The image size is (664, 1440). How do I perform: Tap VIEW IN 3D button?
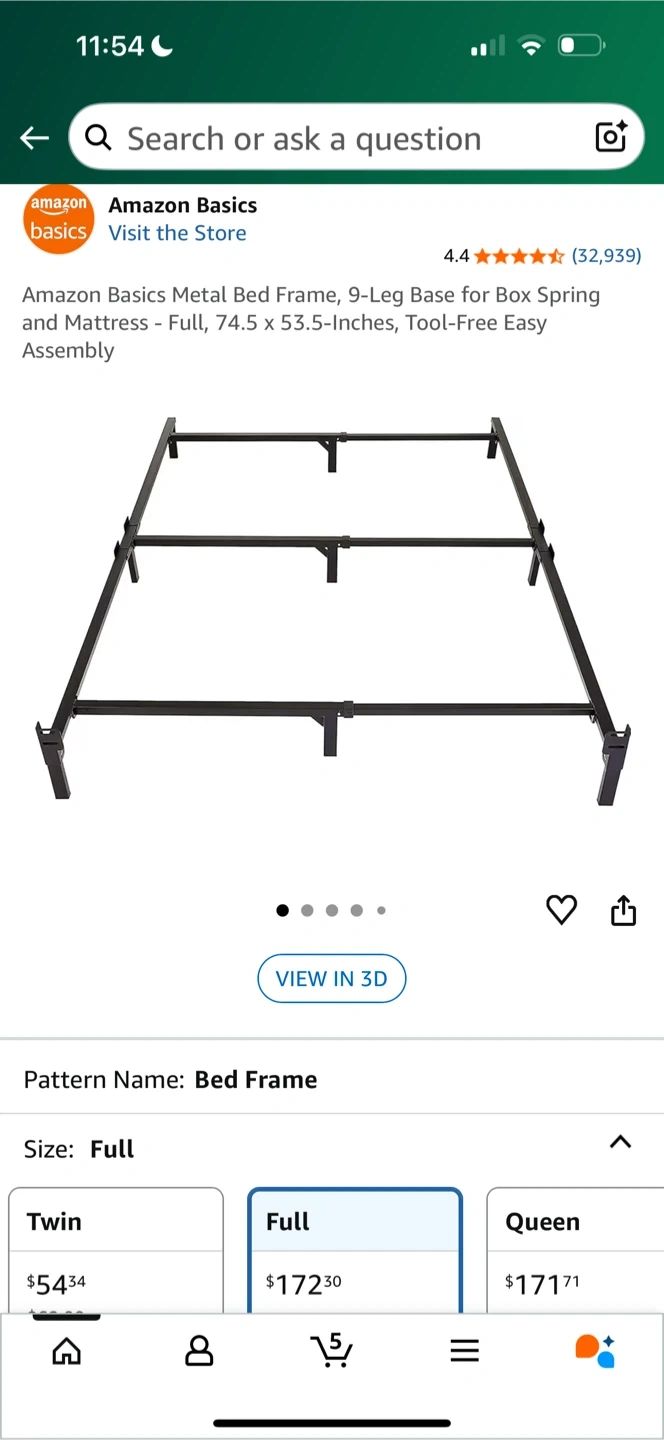[331, 978]
